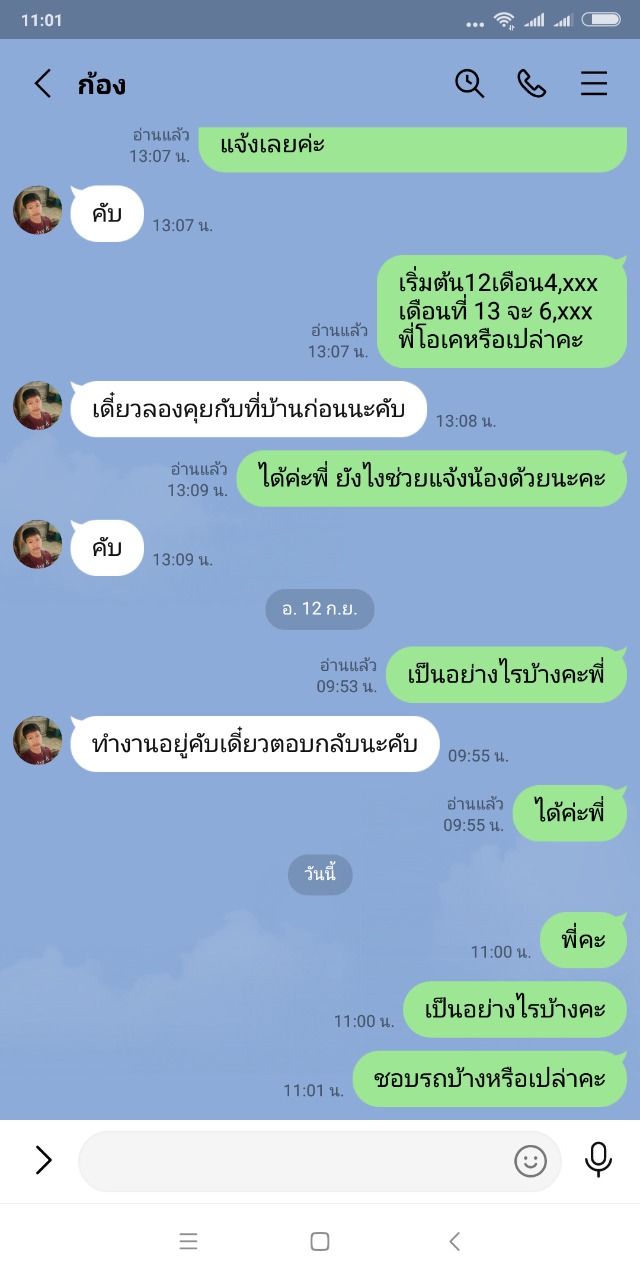Start a voice call with ก้อง
Image resolution: width=640 pixels, height=1280 pixels.
point(531,83)
